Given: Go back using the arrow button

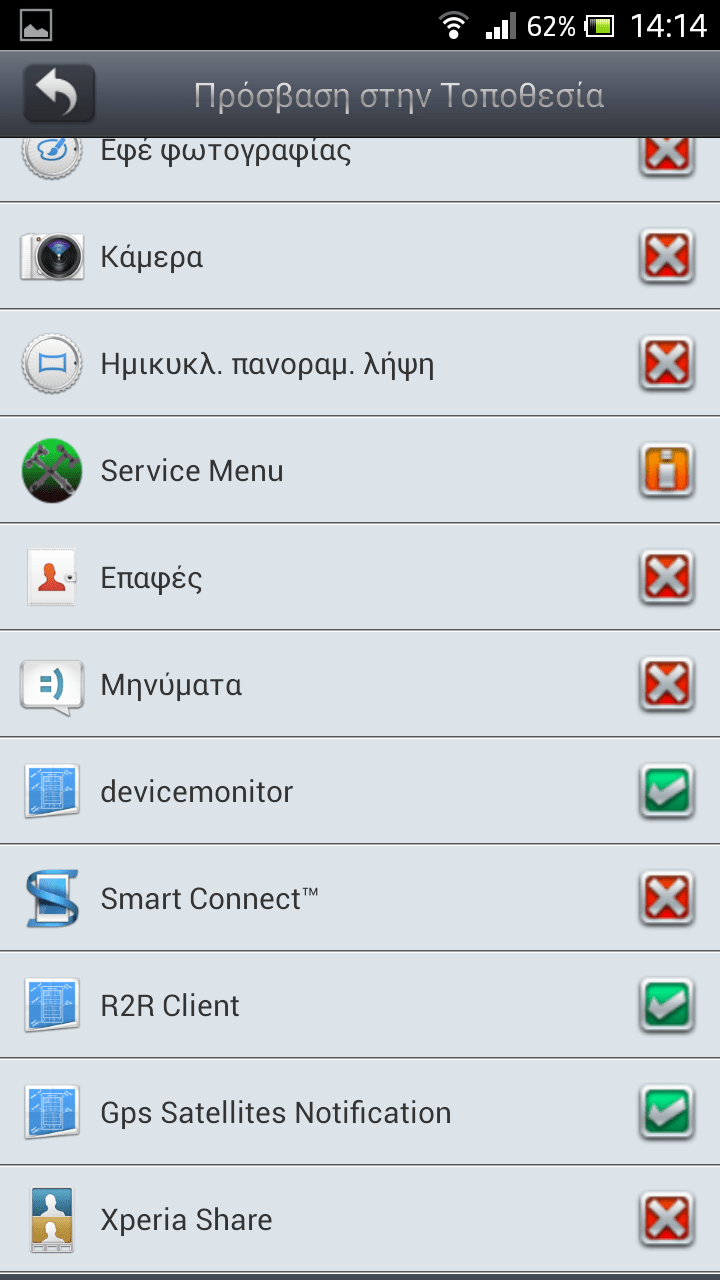Looking at the screenshot, I should tap(58, 94).
